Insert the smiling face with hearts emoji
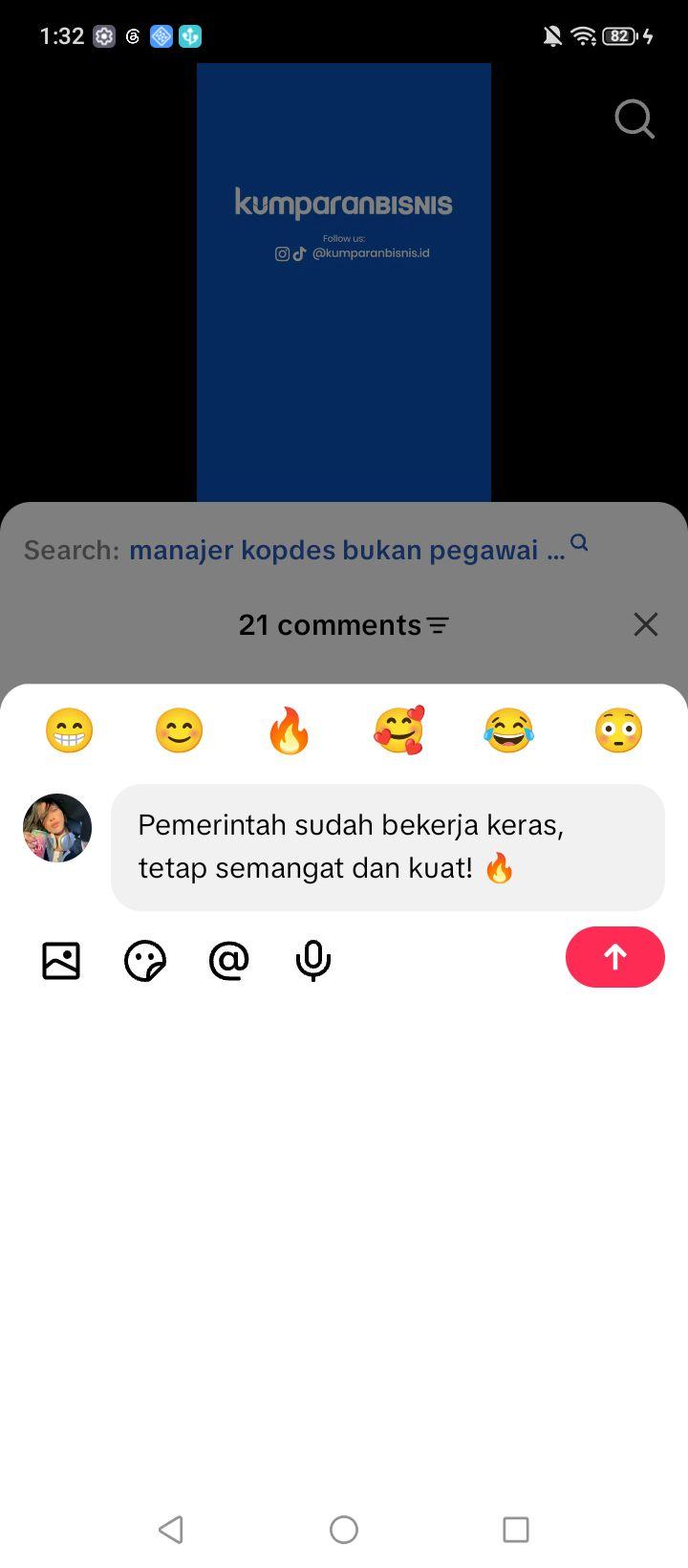 point(398,730)
